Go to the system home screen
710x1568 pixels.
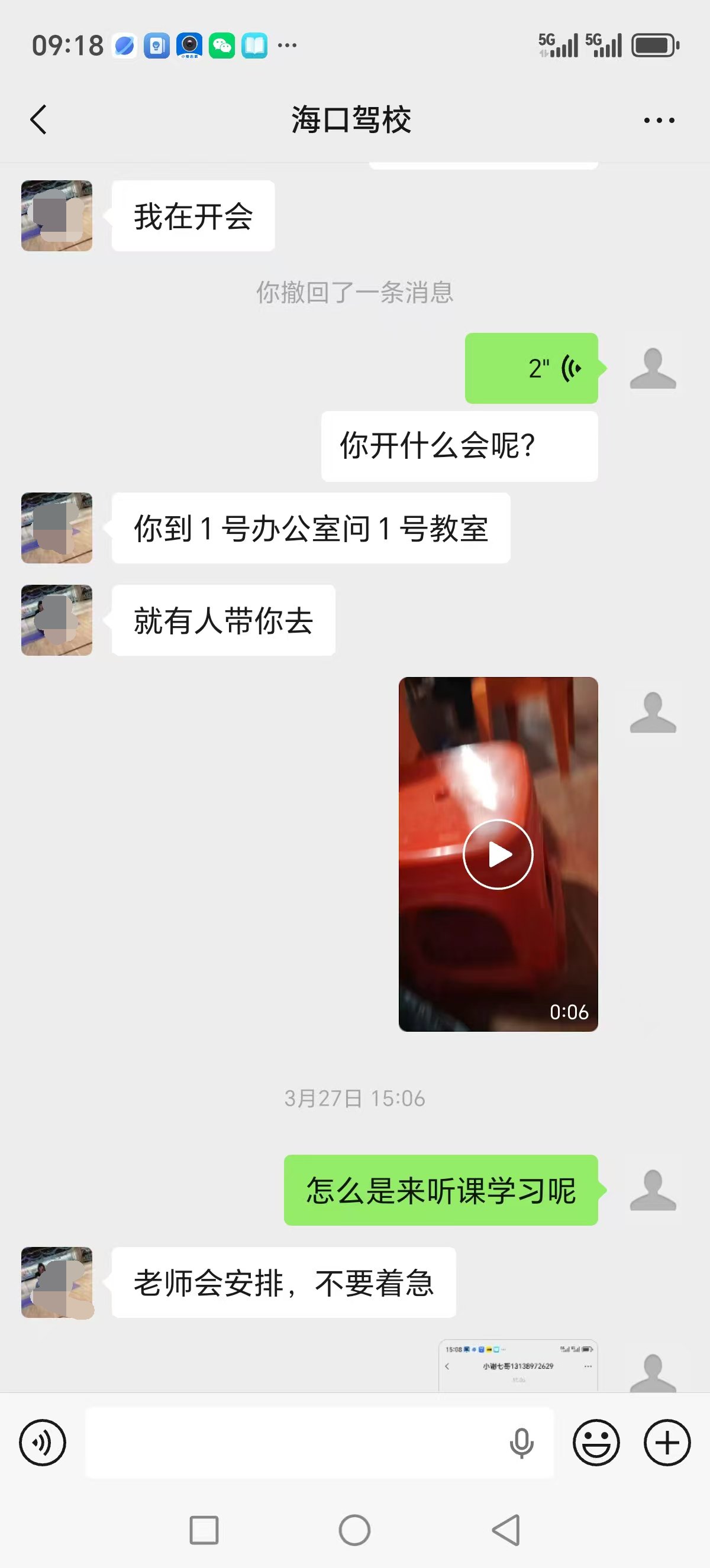354,1530
